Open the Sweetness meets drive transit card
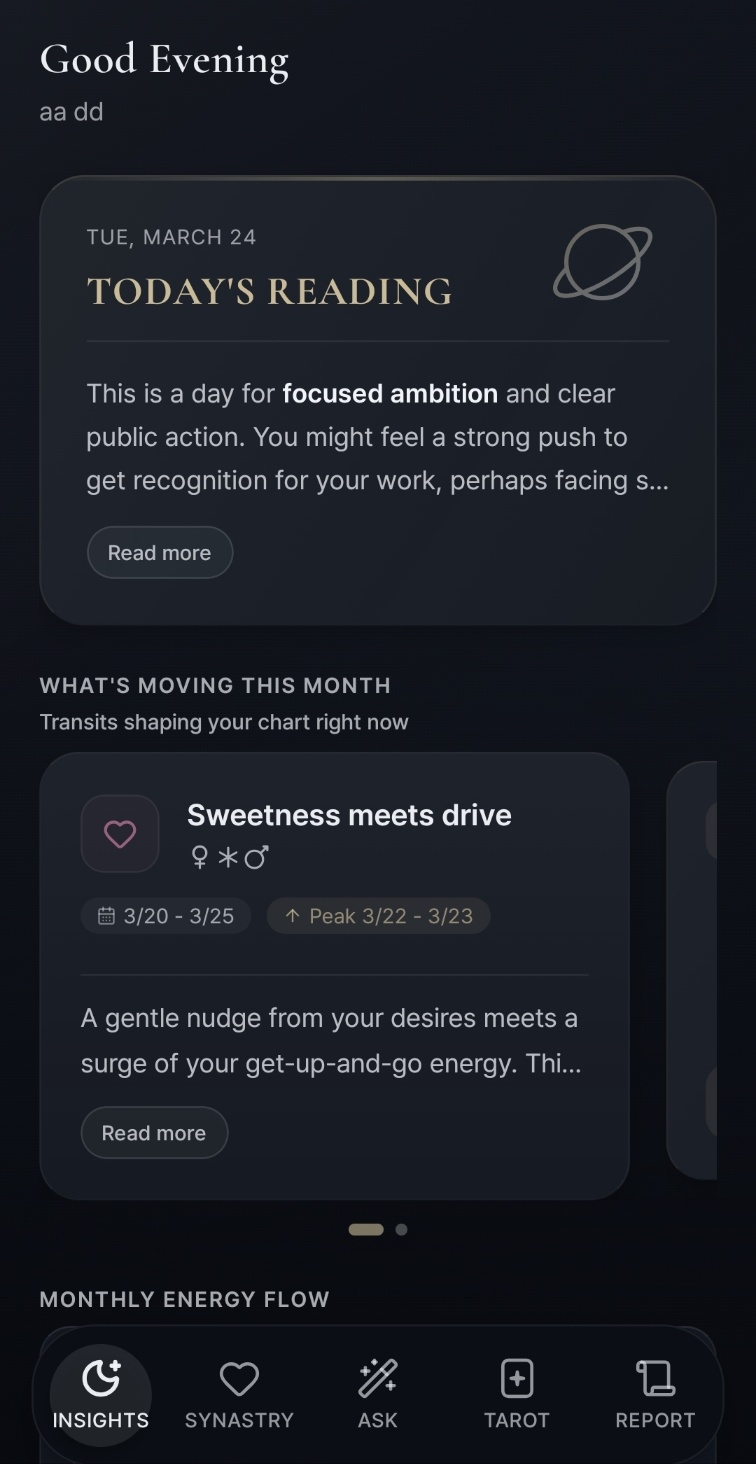Screen dimensions: 756x1464 pyautogui.click(x=349, y=816)
